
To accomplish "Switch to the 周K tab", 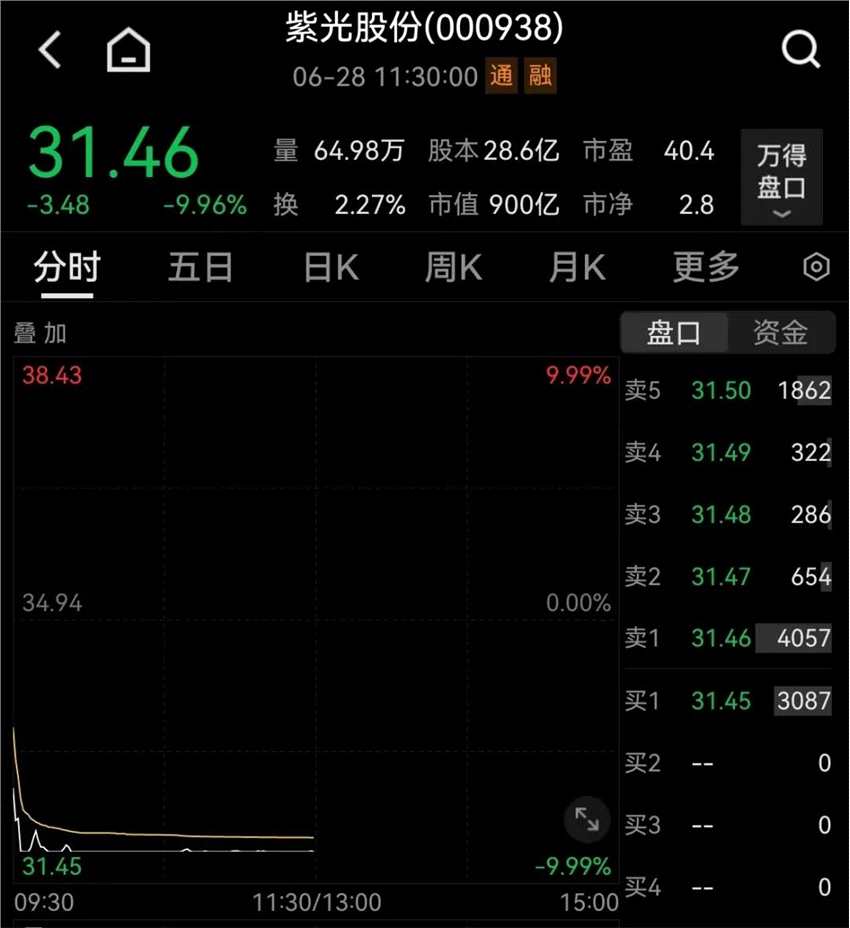I will [x=453, y=268].
